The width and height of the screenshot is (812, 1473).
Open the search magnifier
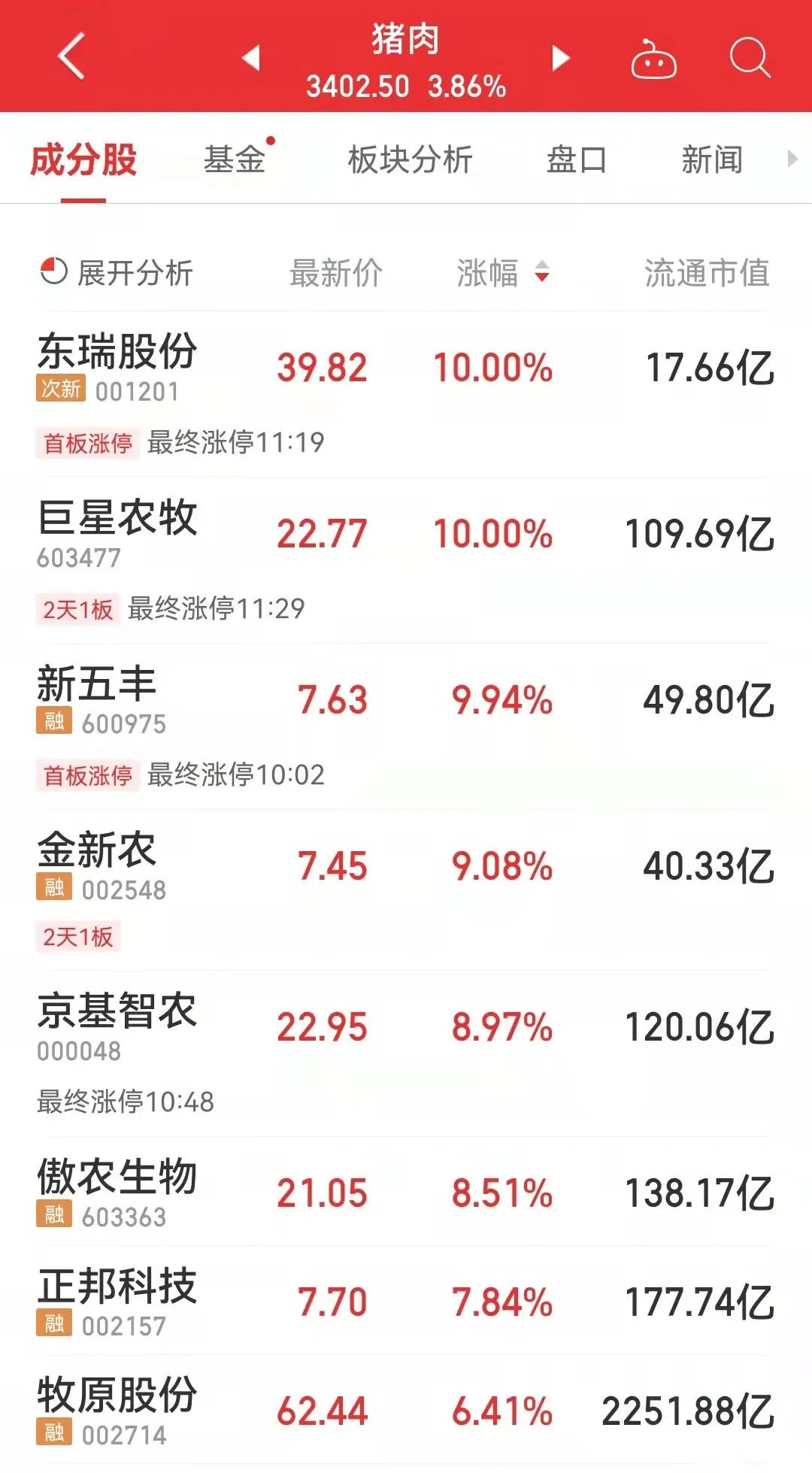(x=750, y=57)
